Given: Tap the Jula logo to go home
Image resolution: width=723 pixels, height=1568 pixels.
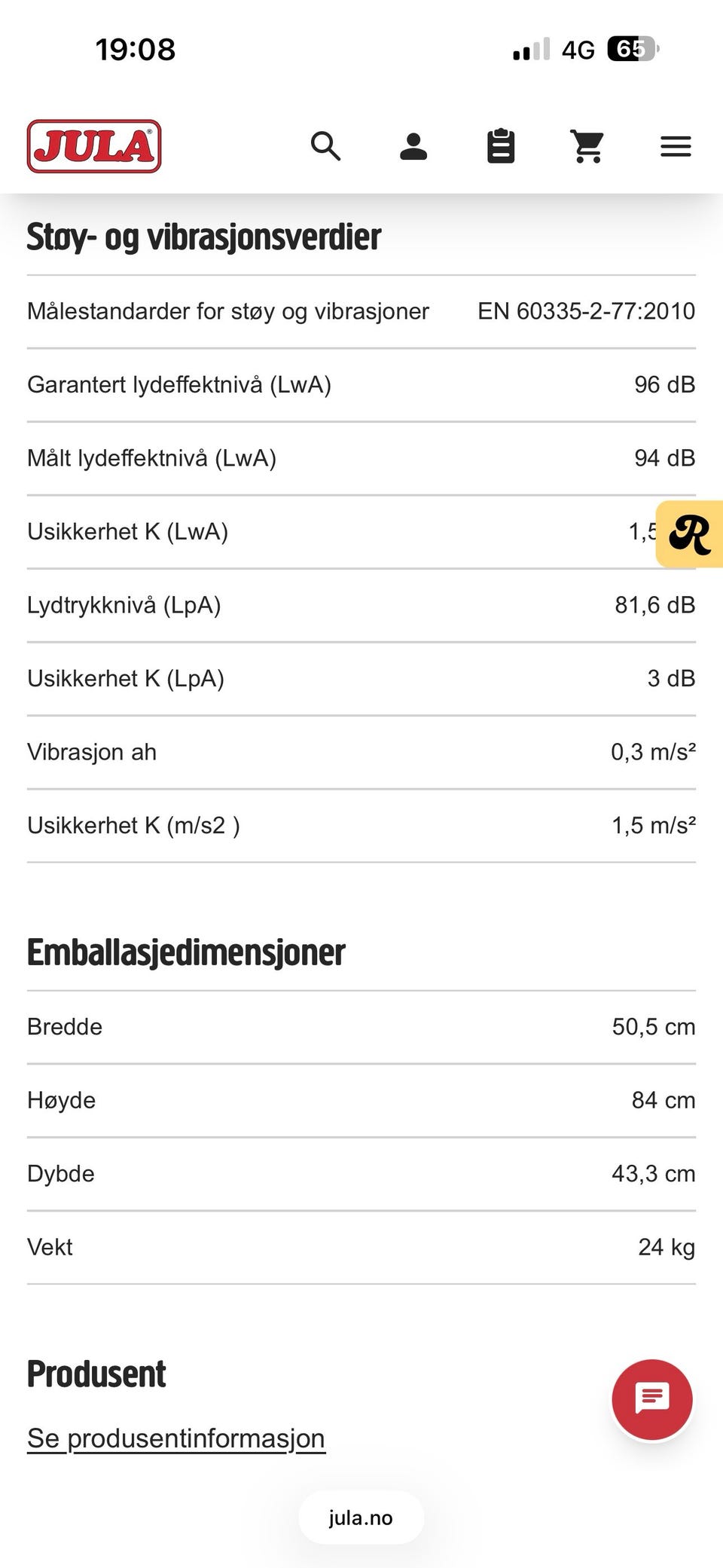Looking at the screenshot, I should pyautogui.click(x=94, y=146).
